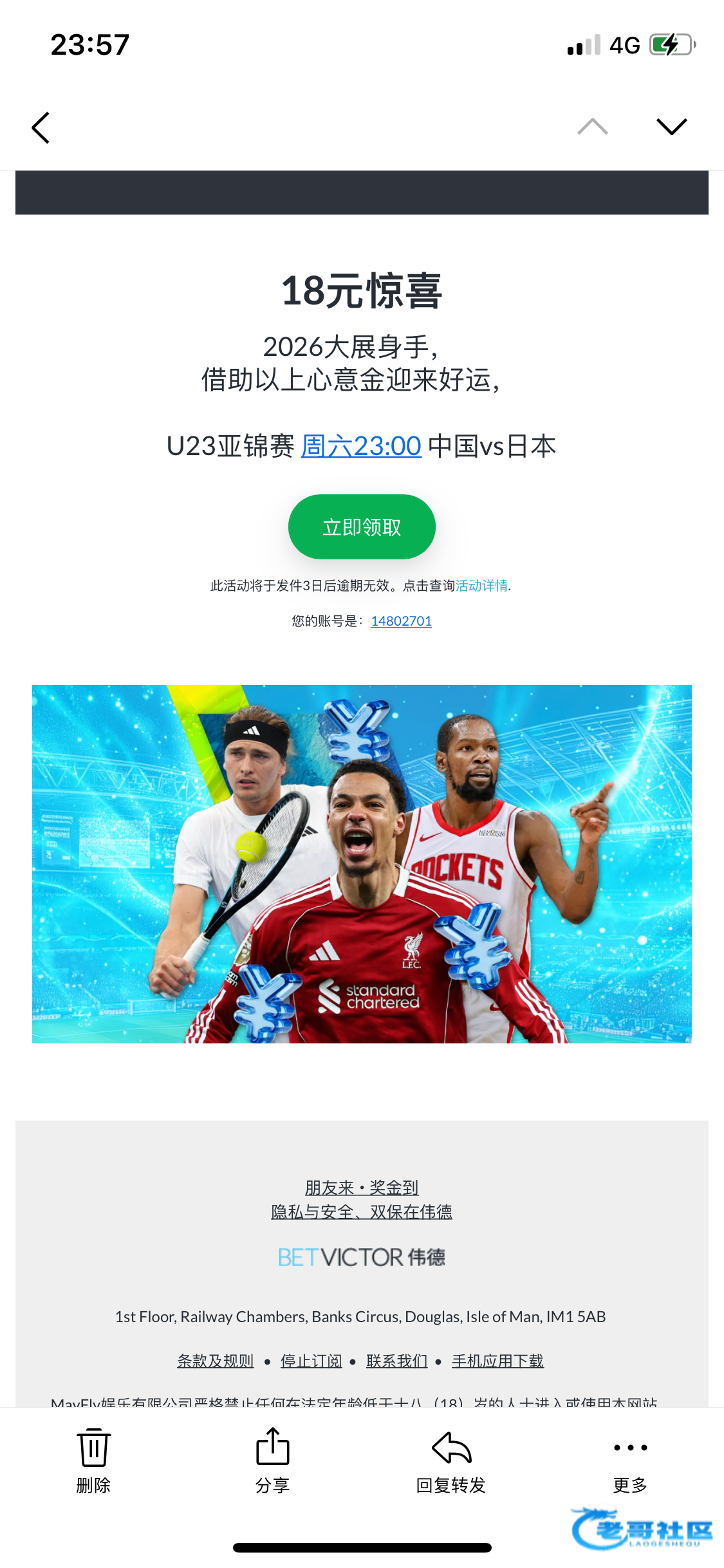Tap account number 14802701 link

[401, 621]
